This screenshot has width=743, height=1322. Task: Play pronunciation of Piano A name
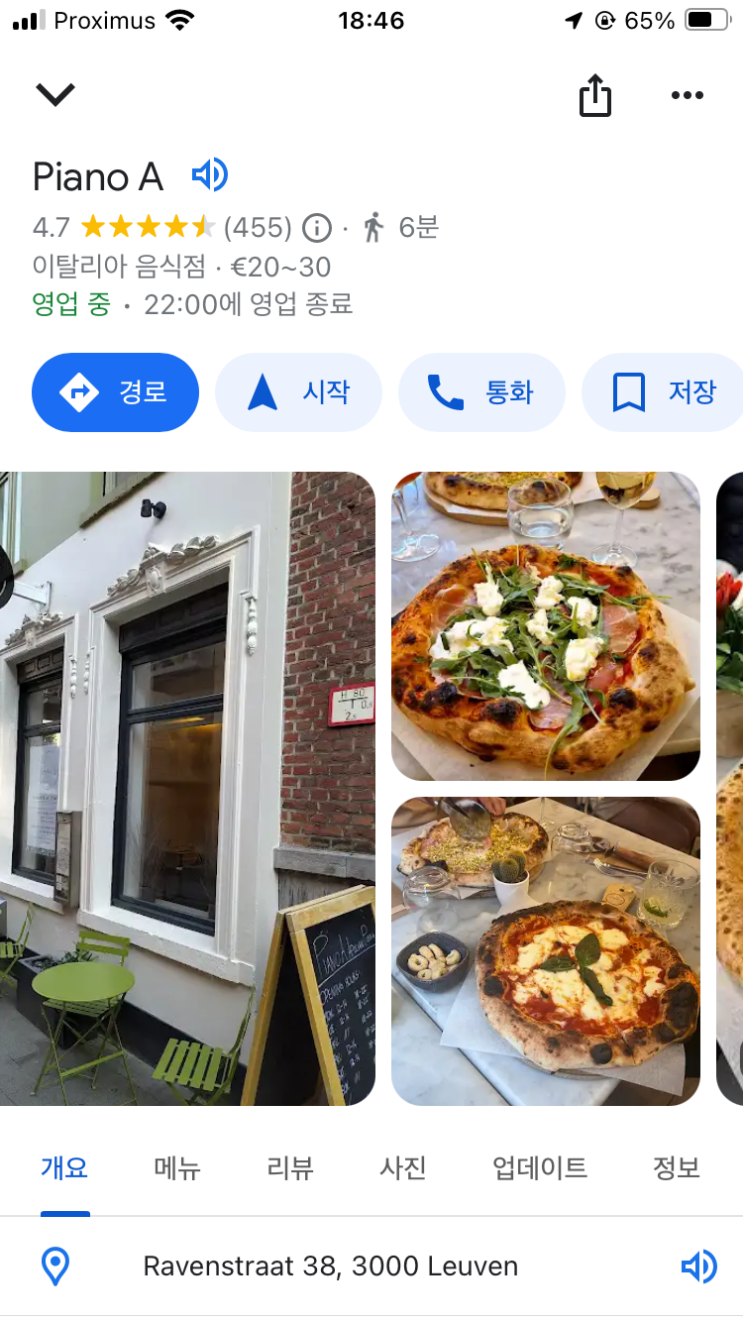click(x=210, y=176)
